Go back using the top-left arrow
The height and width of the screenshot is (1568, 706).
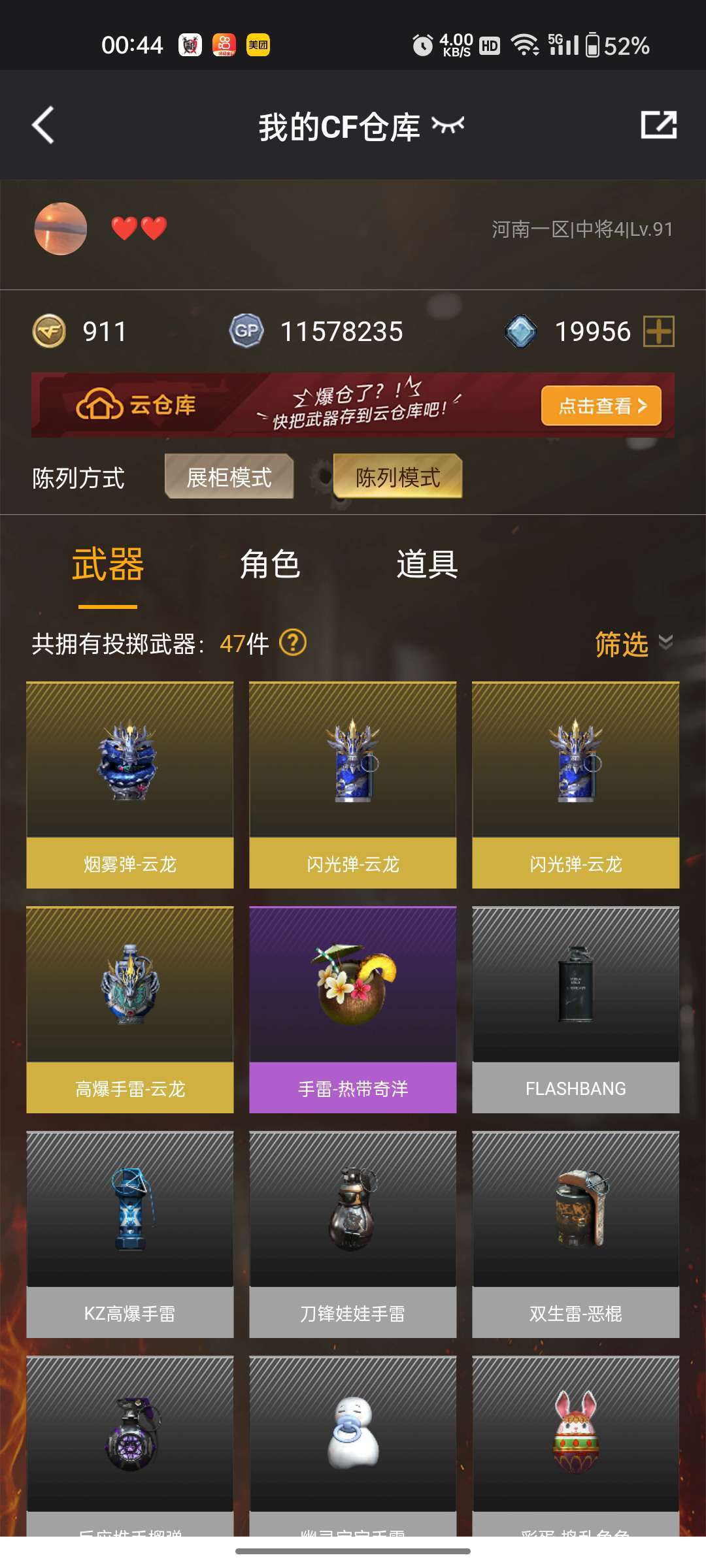pos(43,125)
